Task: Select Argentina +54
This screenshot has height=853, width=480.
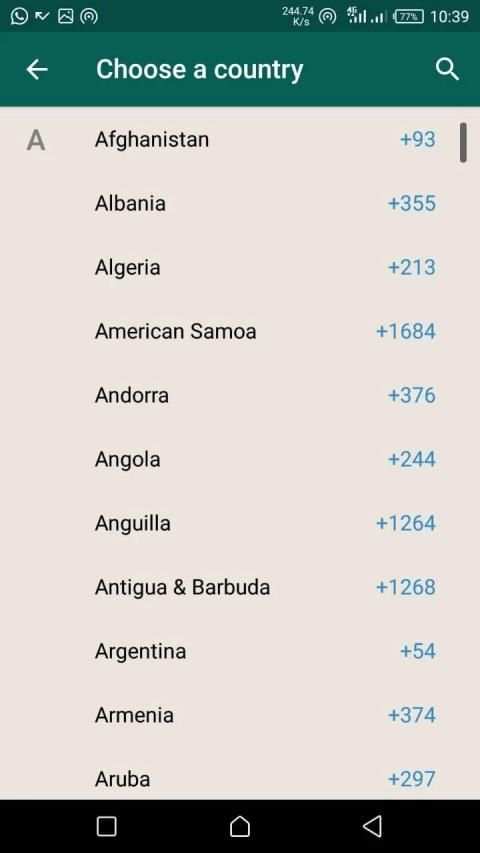Action: 240,651
